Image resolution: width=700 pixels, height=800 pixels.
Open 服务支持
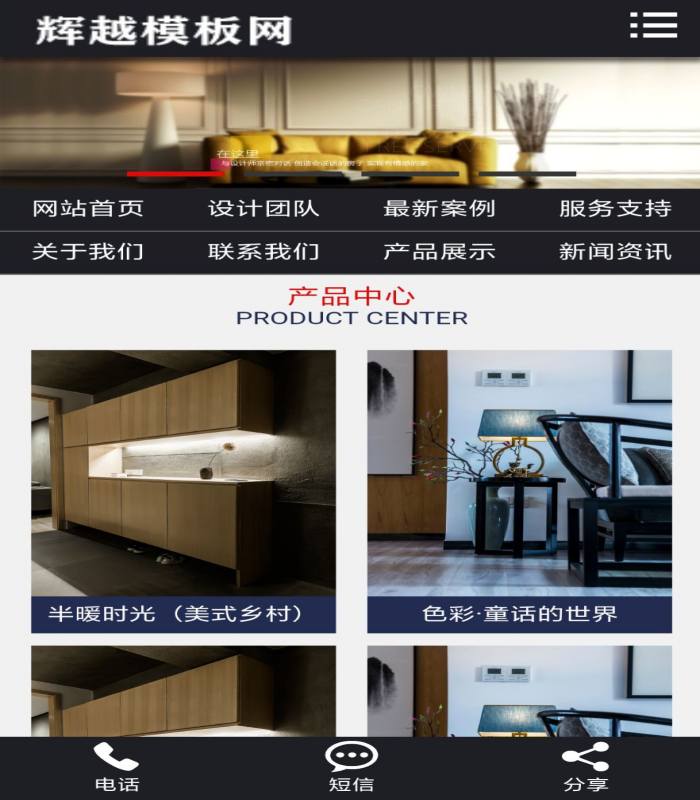[x=614, y=209]
